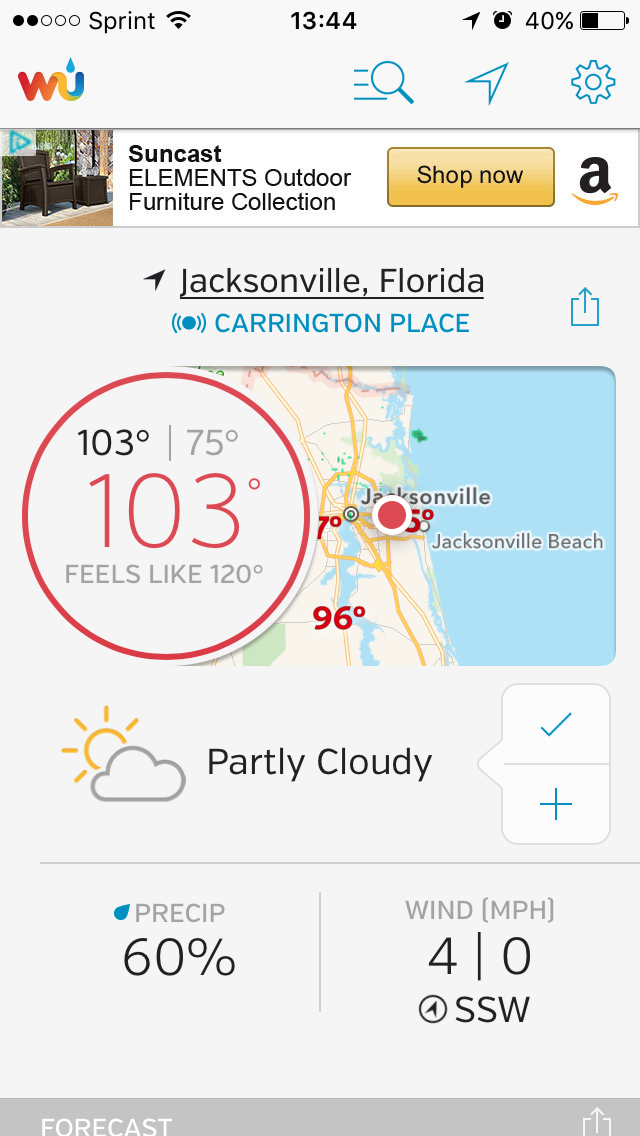Tap the Weather Underground logo

click(x=51, y=85)
